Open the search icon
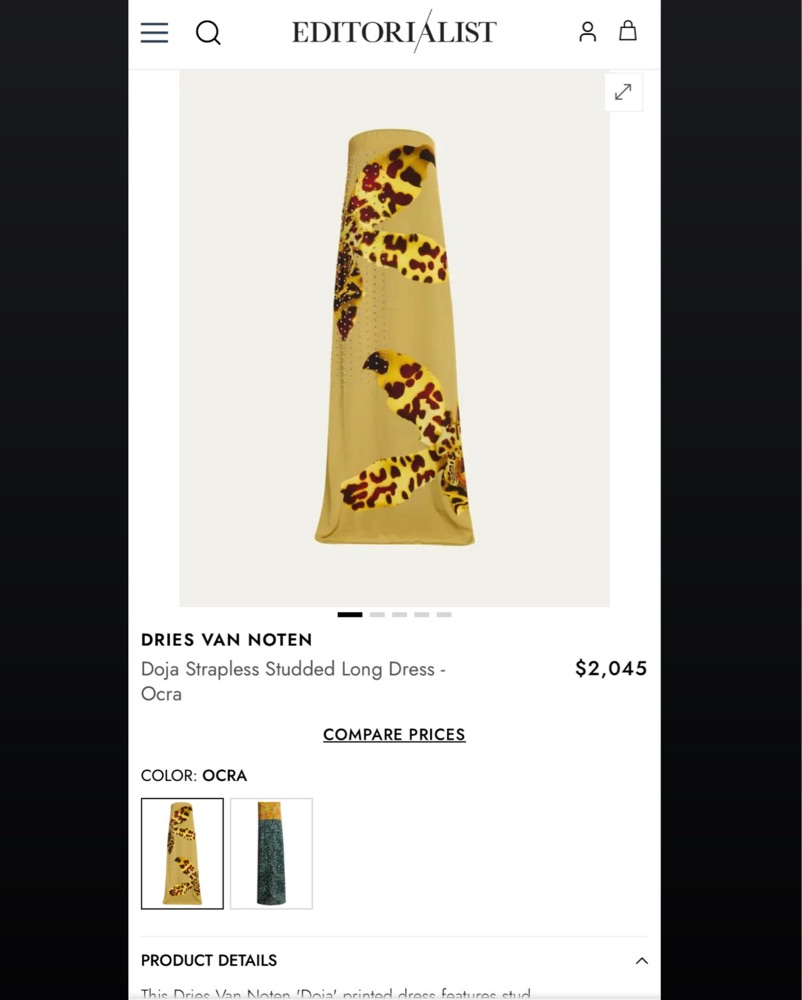 [208, 32]
